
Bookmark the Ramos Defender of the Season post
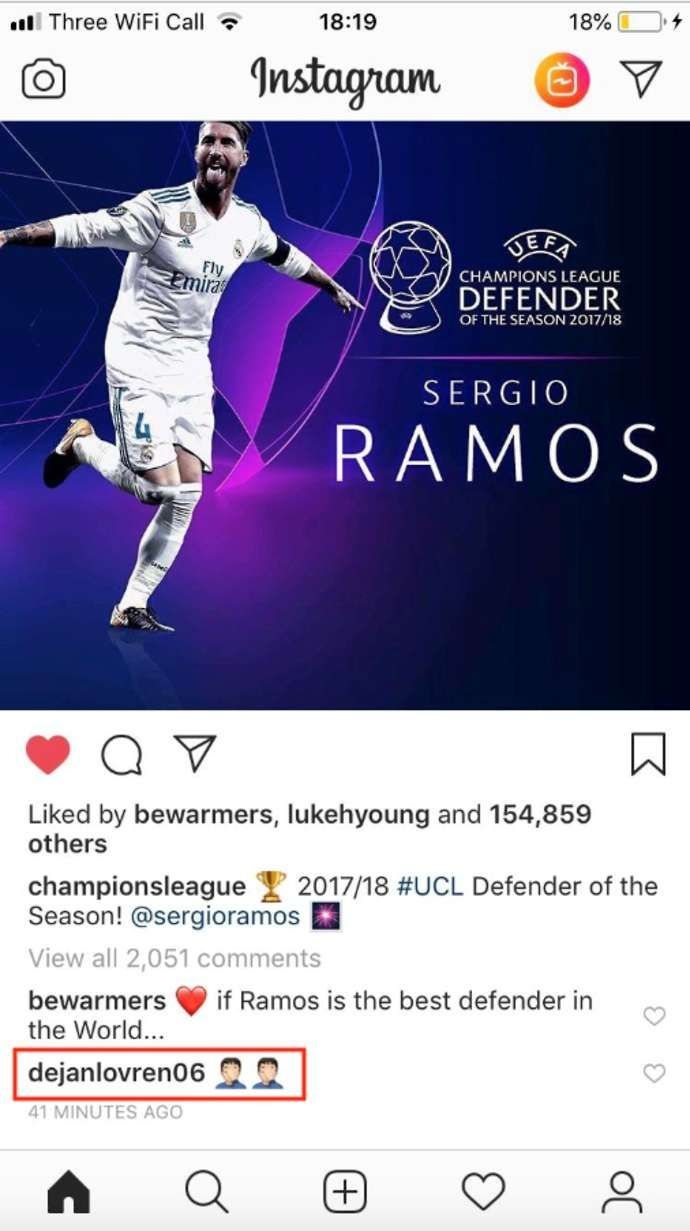[648, 755]
